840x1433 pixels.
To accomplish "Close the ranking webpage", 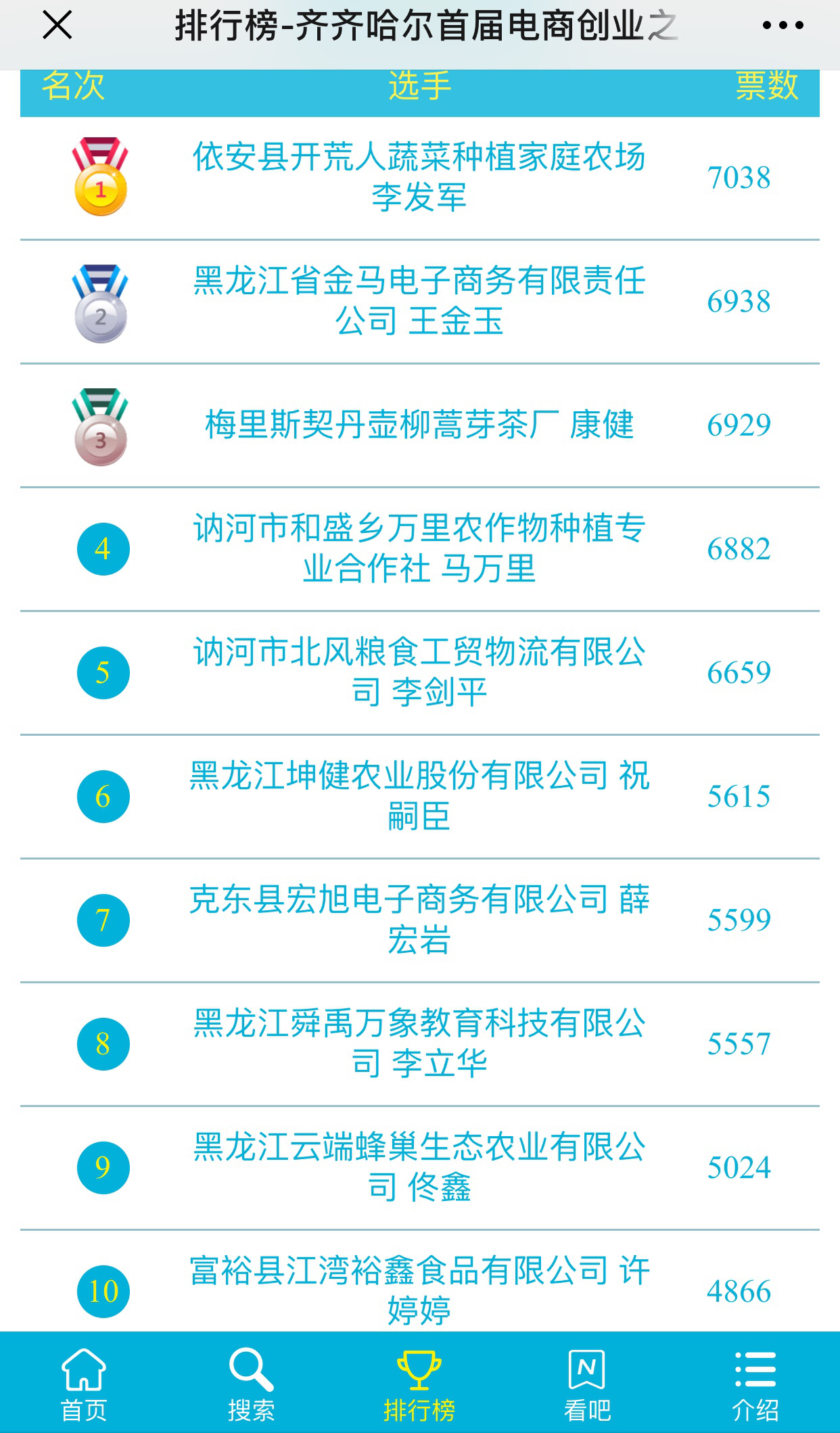I will pos(57,26).
